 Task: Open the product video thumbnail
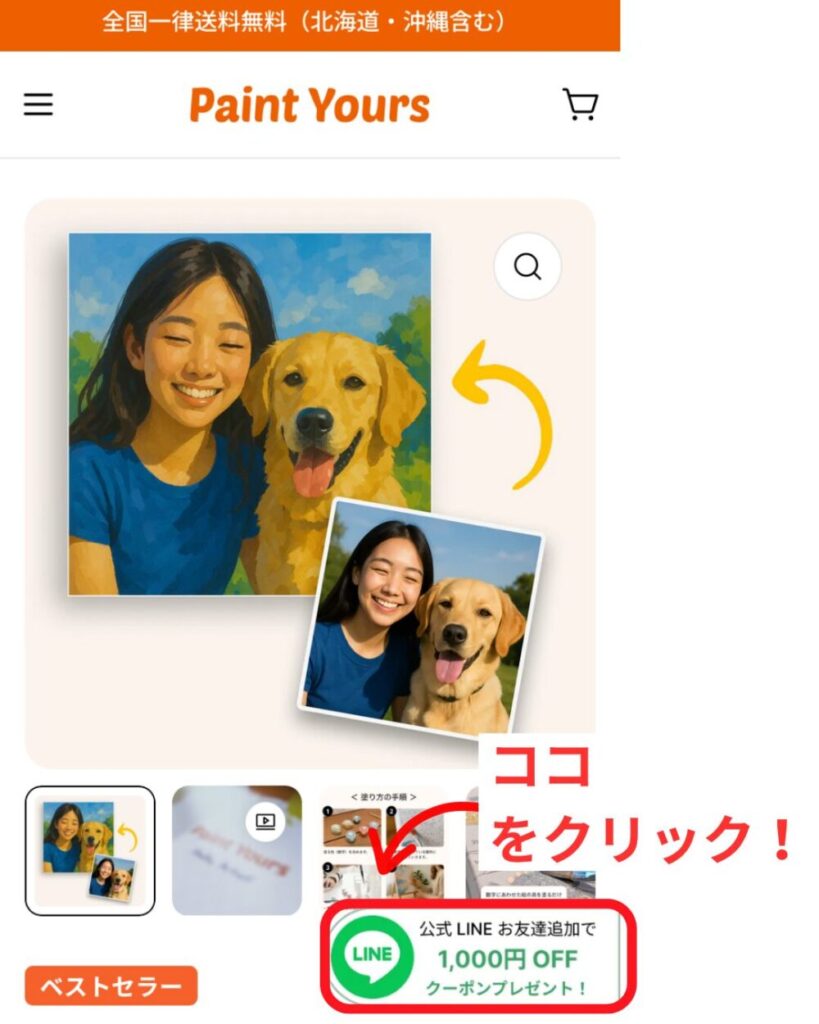tap(237, 850)
